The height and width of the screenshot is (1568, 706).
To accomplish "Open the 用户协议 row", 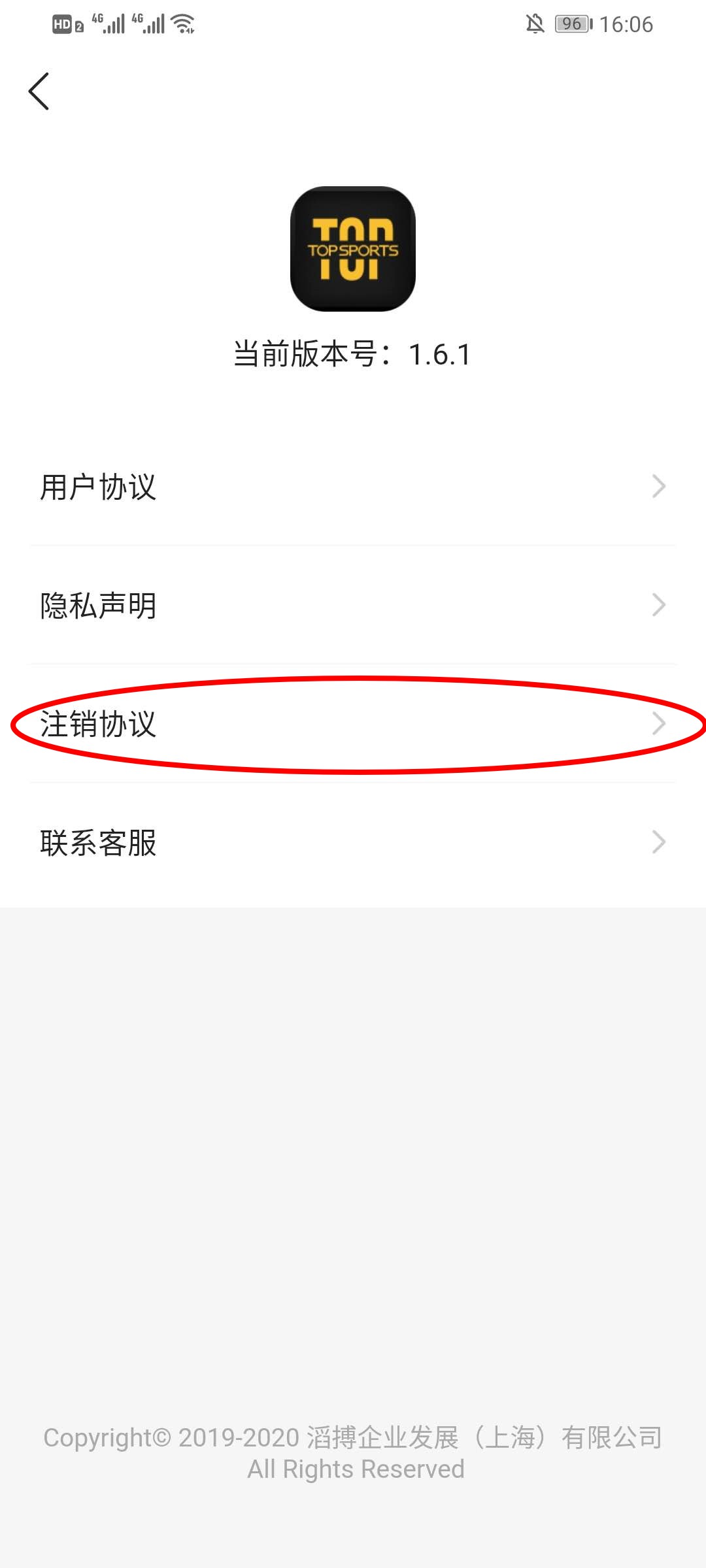I will [x=353, y=487].
